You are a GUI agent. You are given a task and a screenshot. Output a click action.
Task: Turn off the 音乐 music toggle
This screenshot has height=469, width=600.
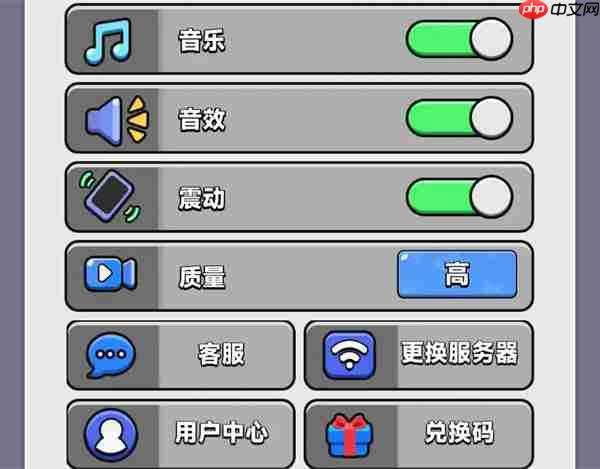(459, 40)
